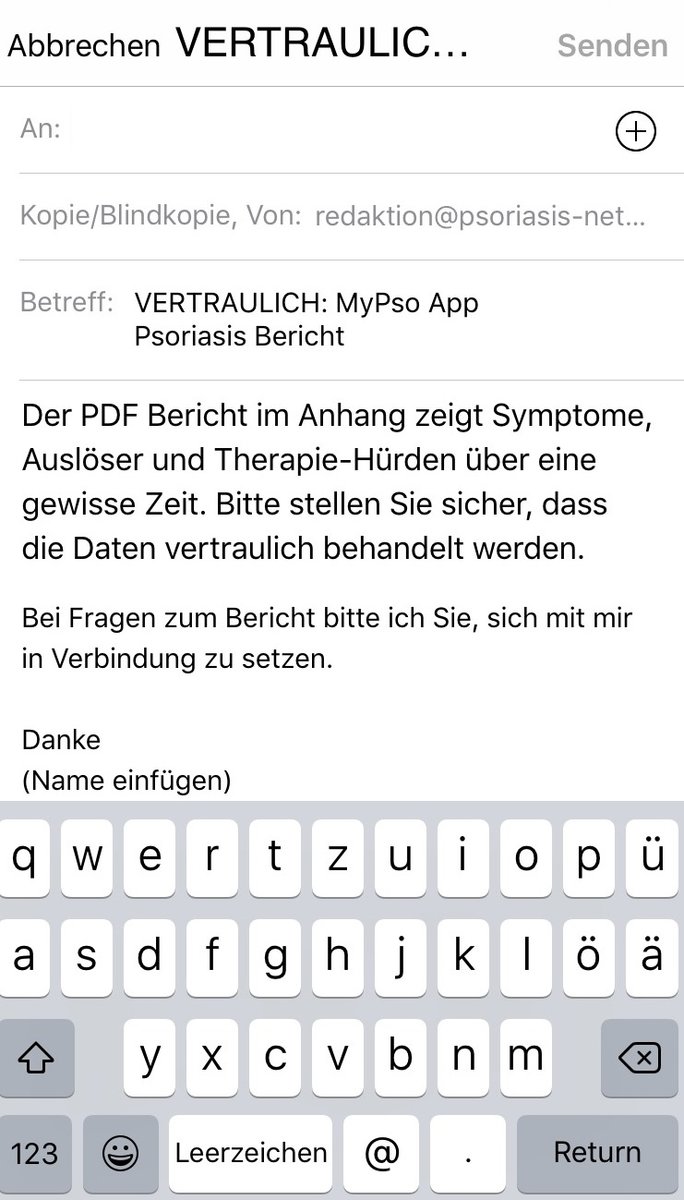Add a contact with the plus icon
Image resolution: width=684 pixels, height=1200 pixels.
point(636,131)
